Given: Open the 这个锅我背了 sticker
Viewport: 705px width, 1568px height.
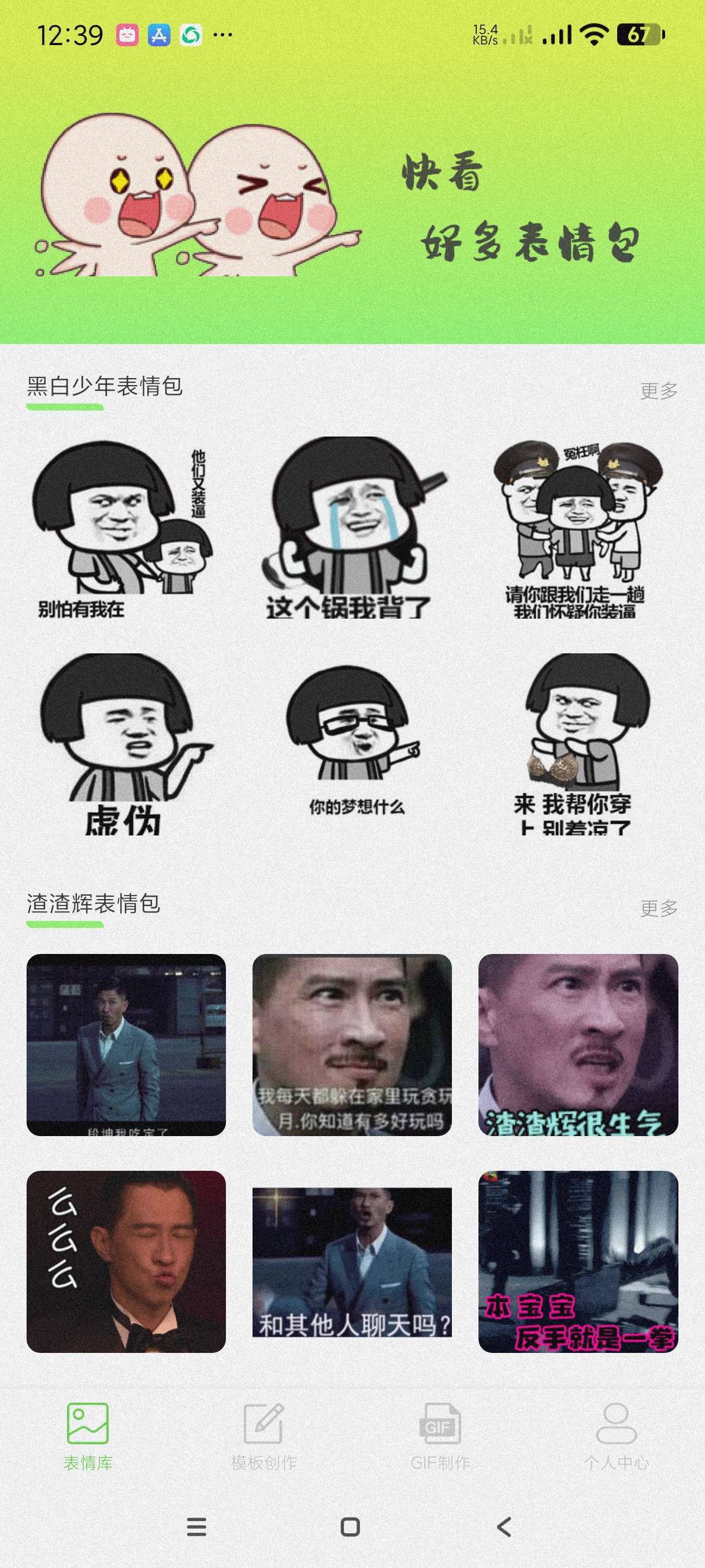Looking at the screenshot, I should click(x=352, y=528).
